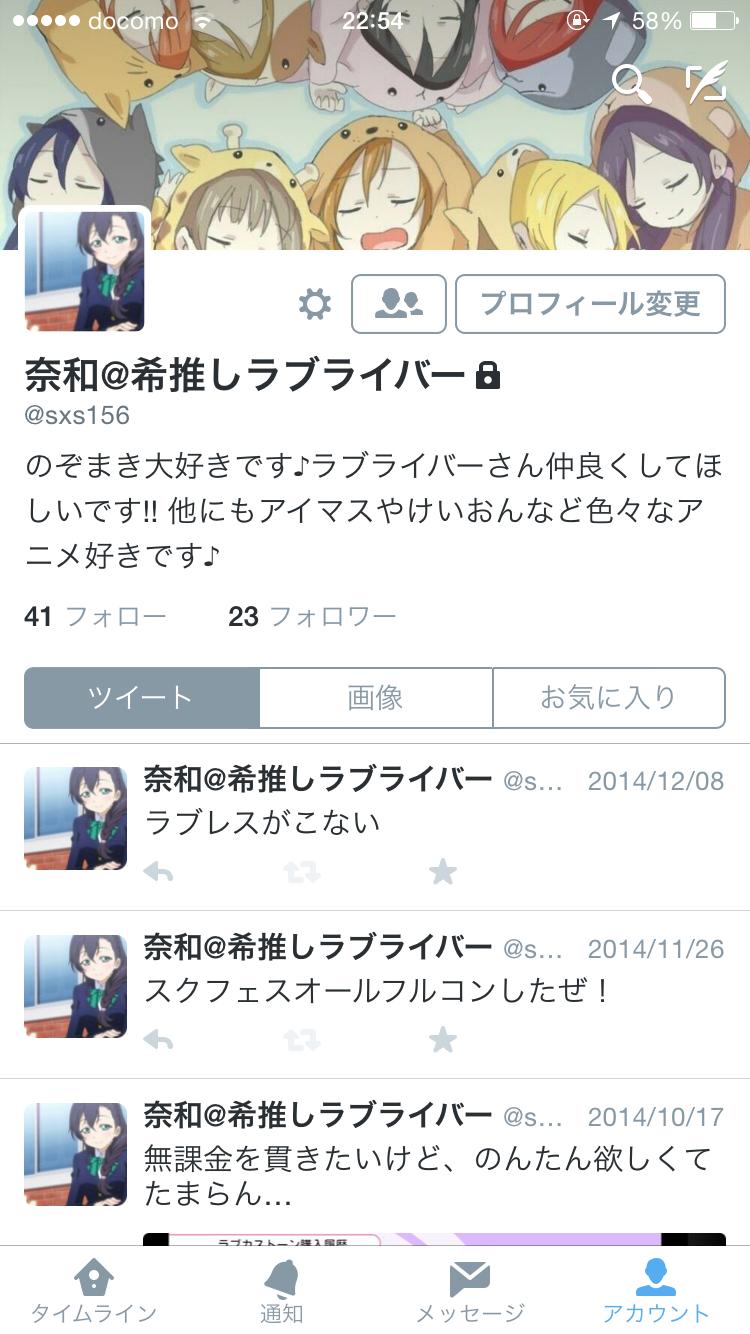Open the search magnifier icon
The image size is (750, 1334).
[631, 84]
